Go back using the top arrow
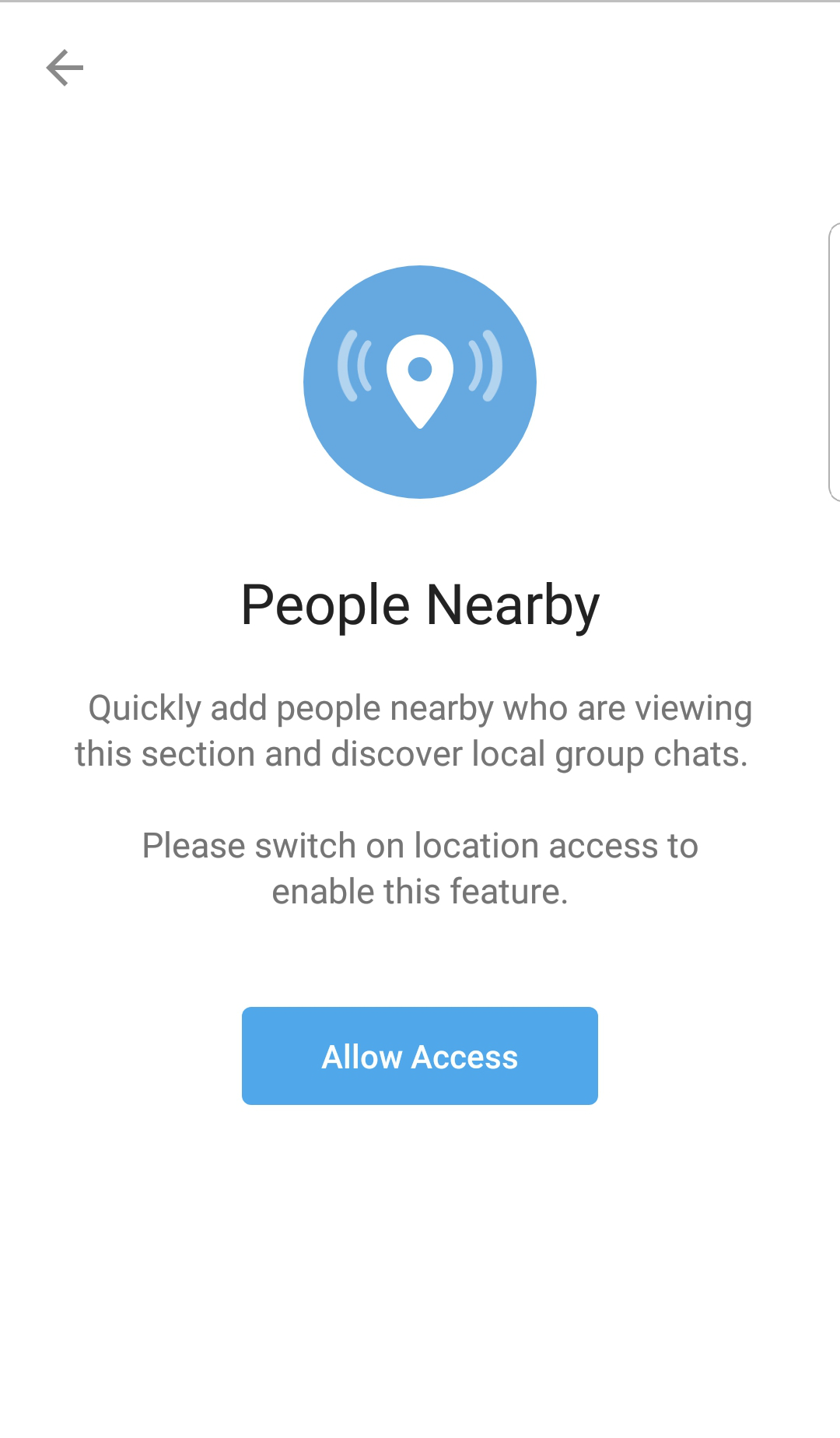The width and height of the screenshot is (840, 1438). point(65,68)
